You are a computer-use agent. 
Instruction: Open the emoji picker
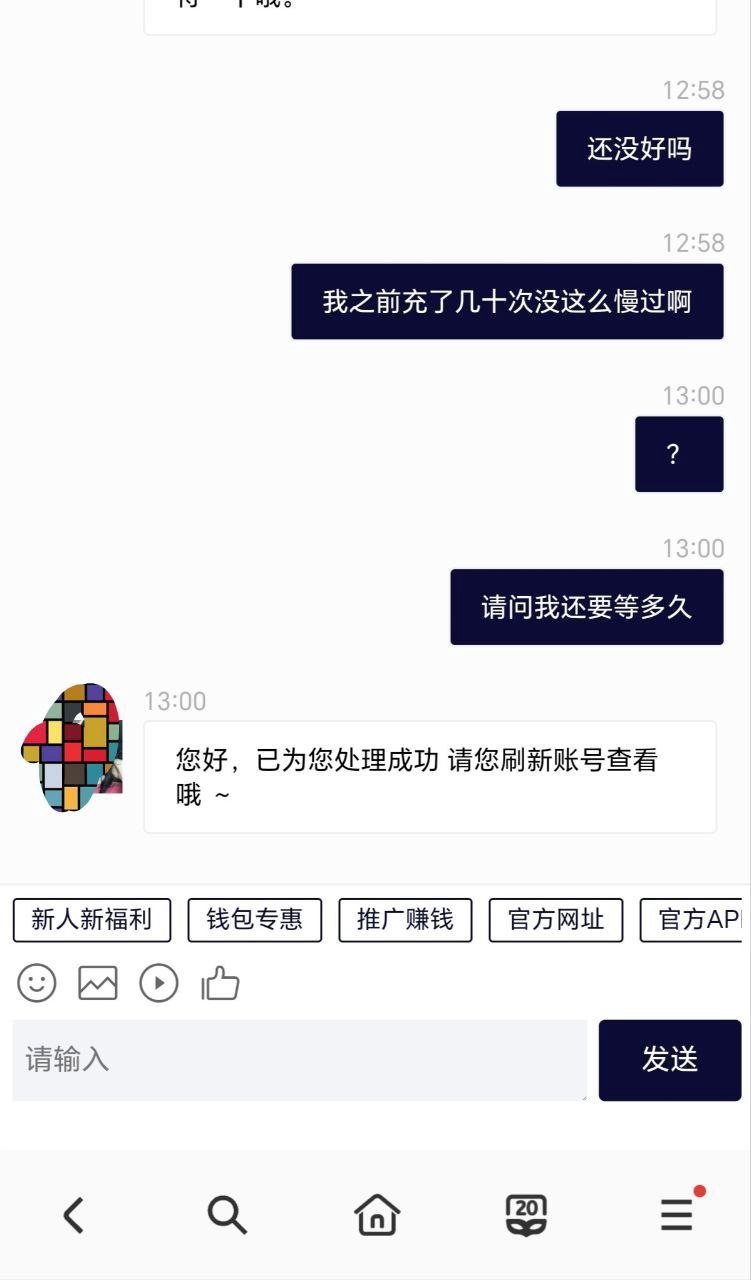(x=37, y=984)
